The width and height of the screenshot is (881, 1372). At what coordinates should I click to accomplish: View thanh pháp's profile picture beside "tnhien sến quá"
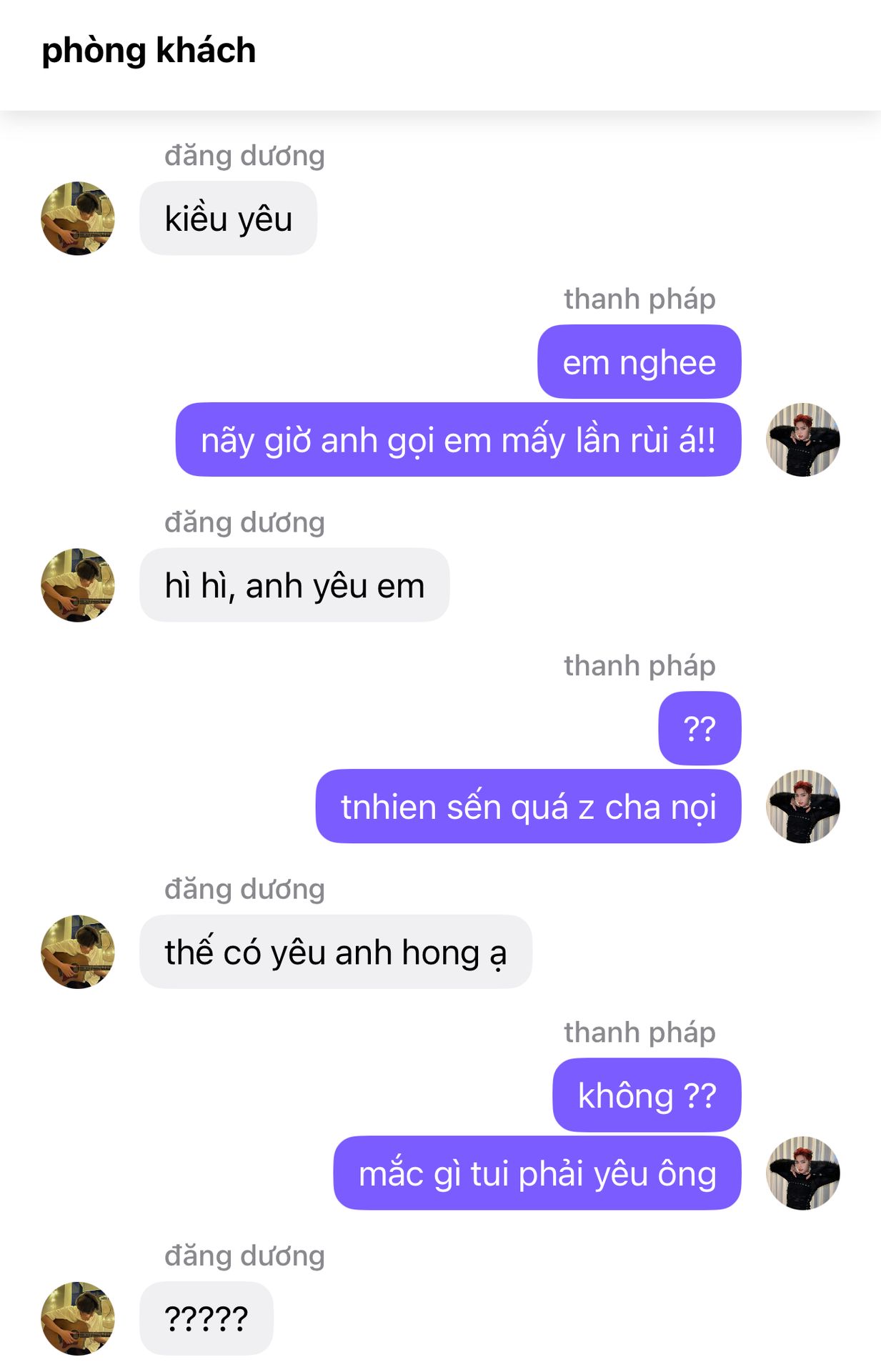click(x=802, y=806)
